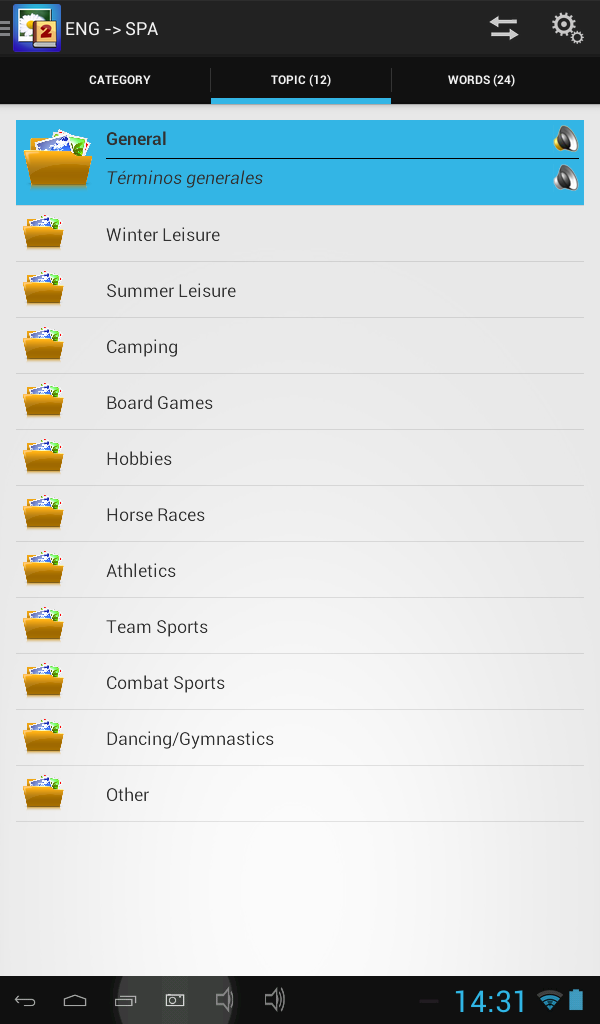Play audio for Términos generales
Image resolution: width=600 pixels, height=1024 pixels.
coord(566,178)
